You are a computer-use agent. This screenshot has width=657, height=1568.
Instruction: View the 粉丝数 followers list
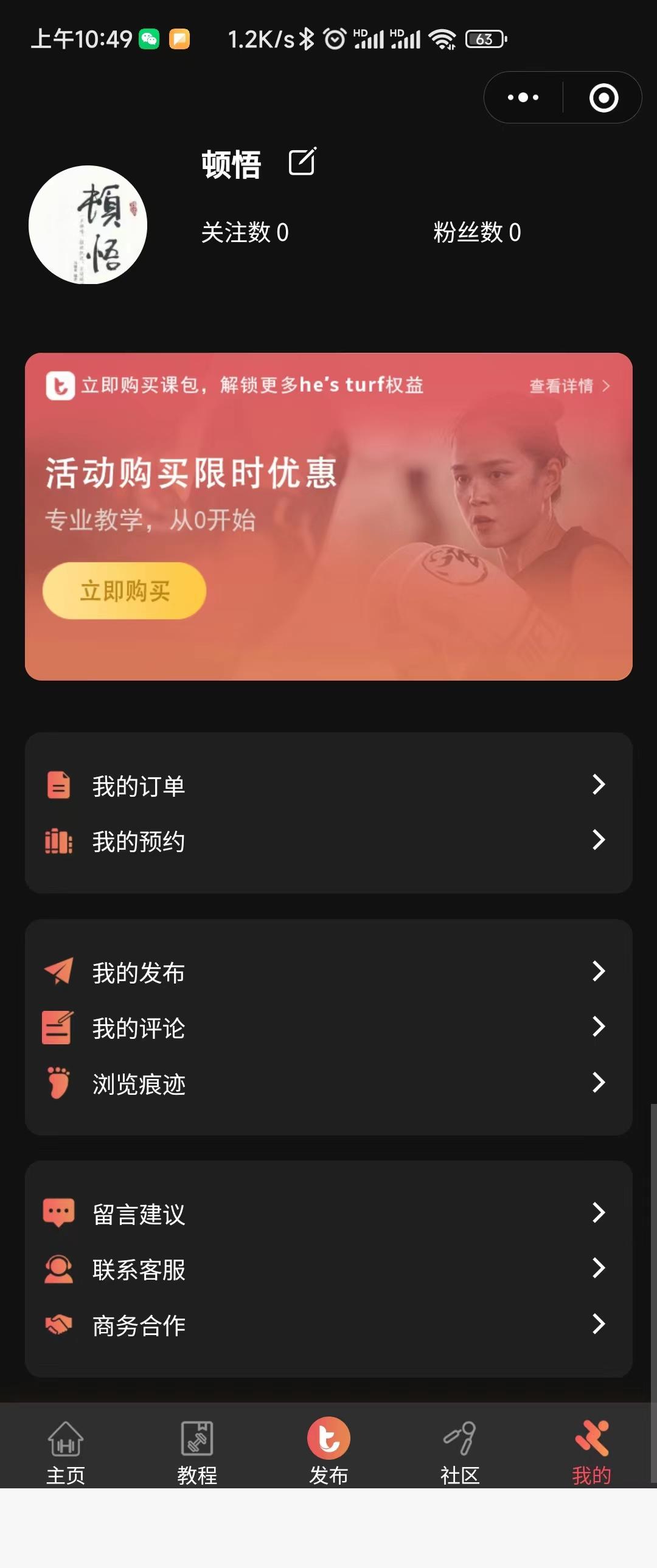477,232
